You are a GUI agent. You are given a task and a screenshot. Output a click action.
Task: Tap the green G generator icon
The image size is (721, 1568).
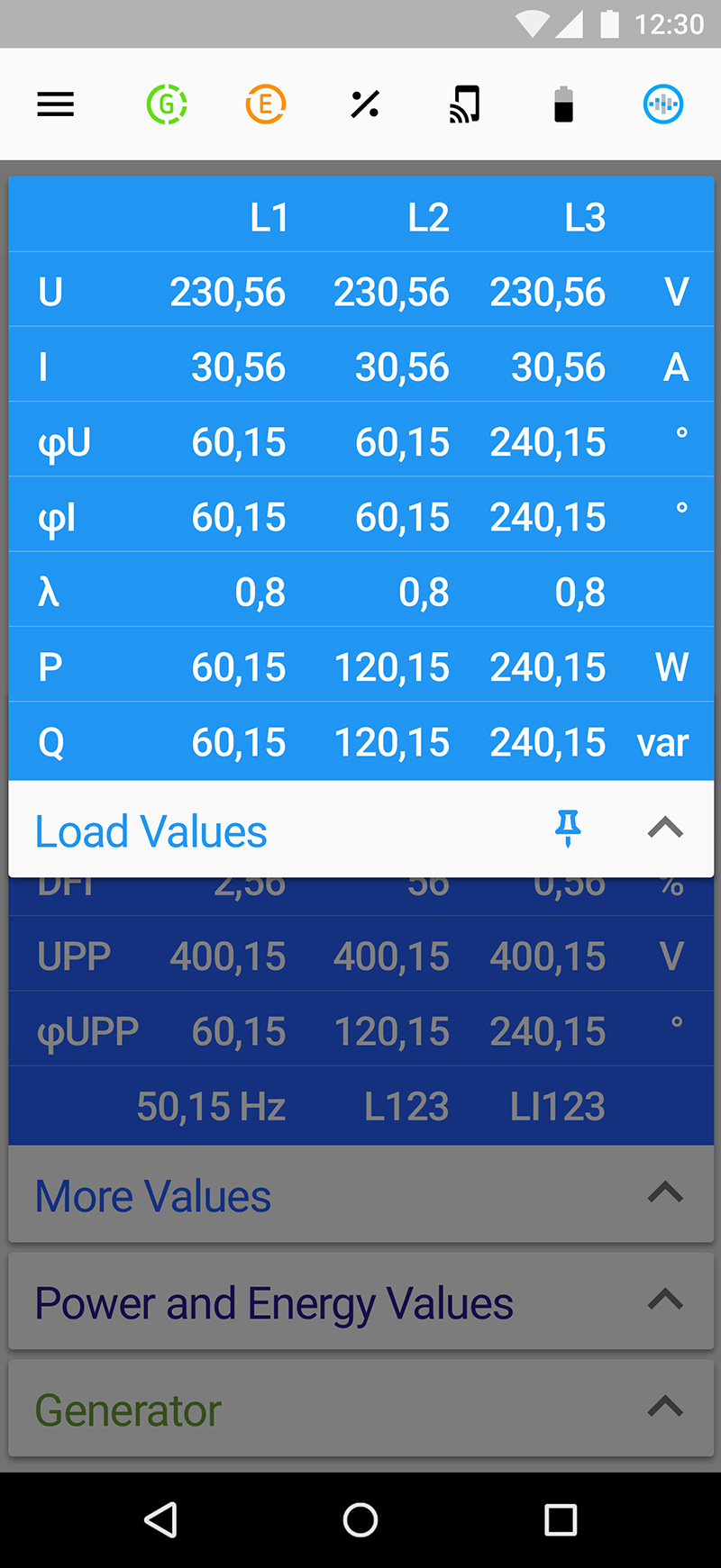(167, 104)
